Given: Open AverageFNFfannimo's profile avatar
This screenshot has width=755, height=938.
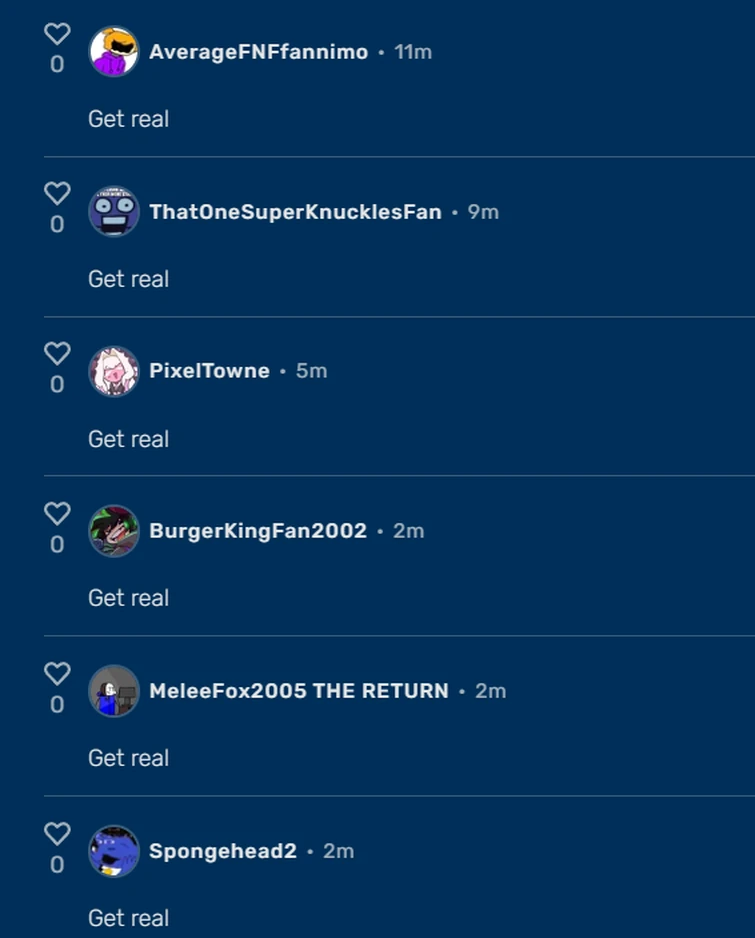Looking at the screenshot, I should pyautogui.click(x=113, y=52).
